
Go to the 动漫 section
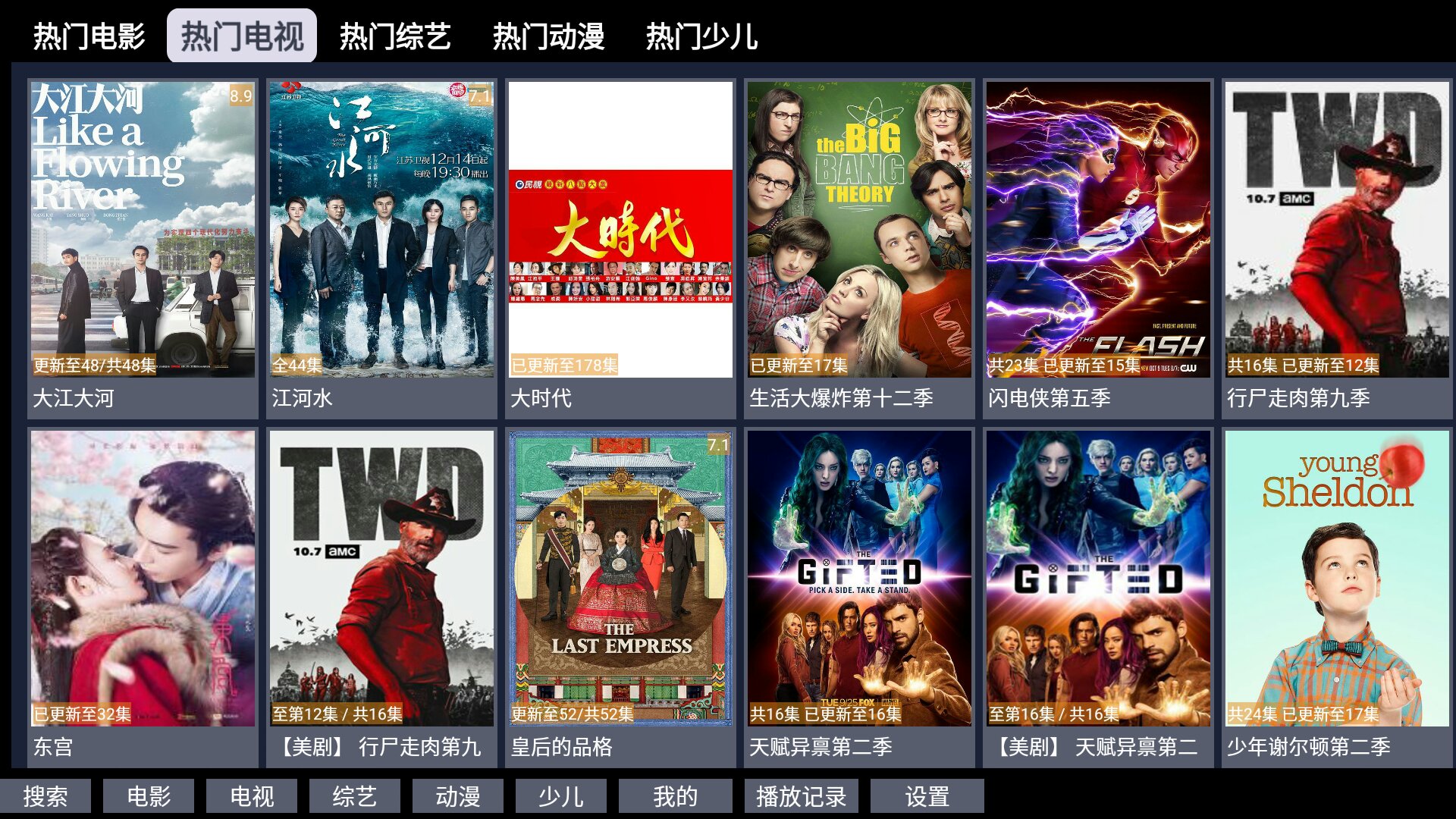tap(457, 796)
